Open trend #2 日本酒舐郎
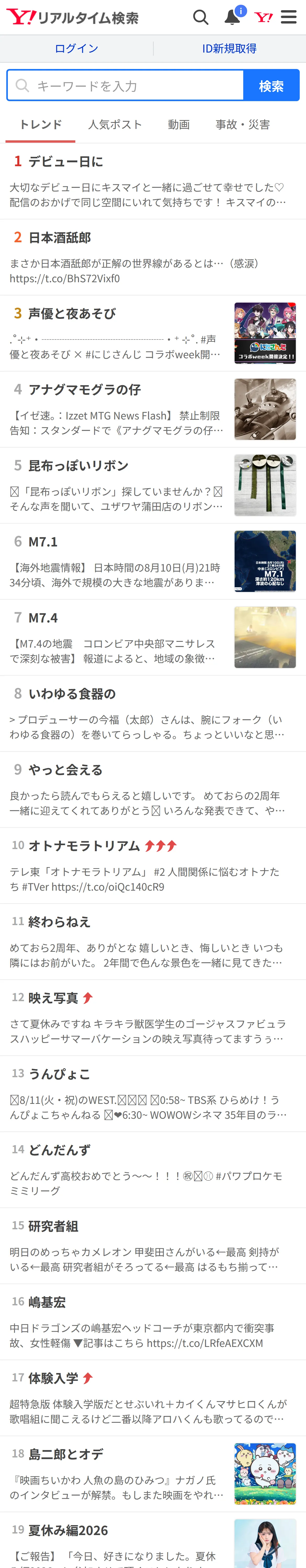 (153, 257)
